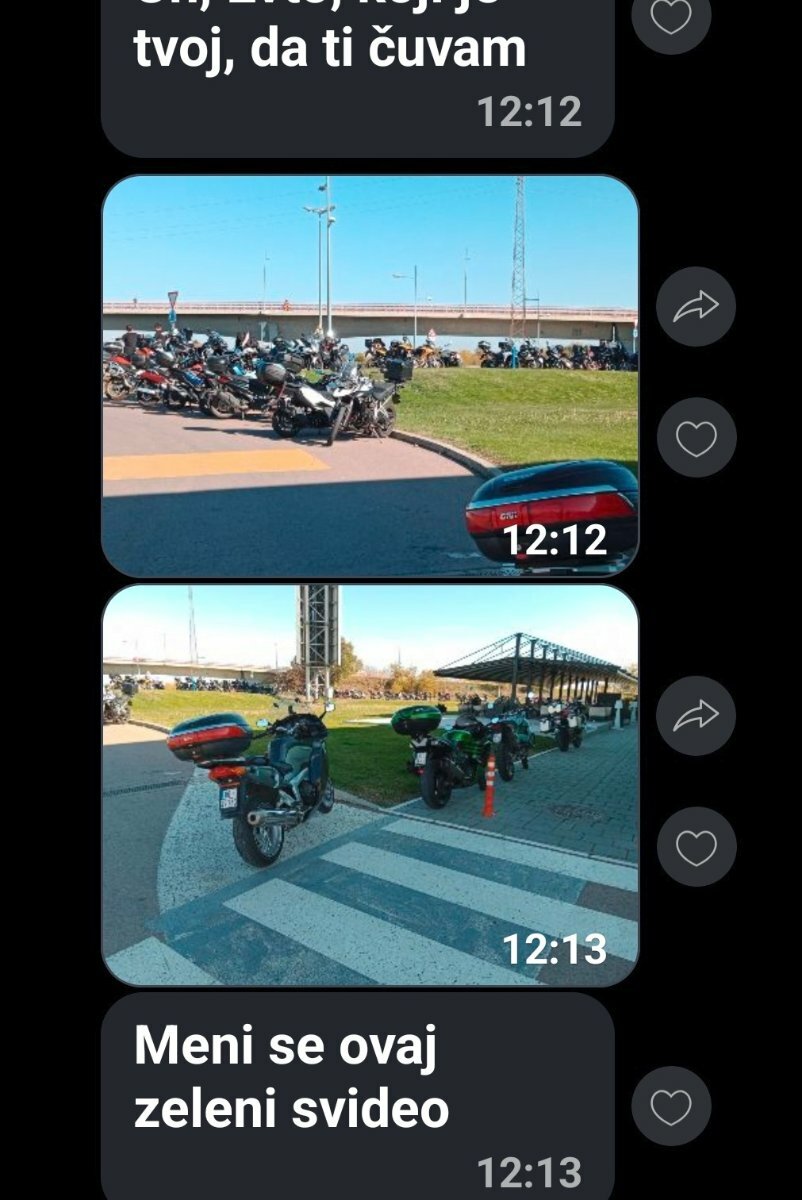Open the motorcycle parking photo sent at 12:12
This screenshot has height=1200, width=802.
pos(370,376)
